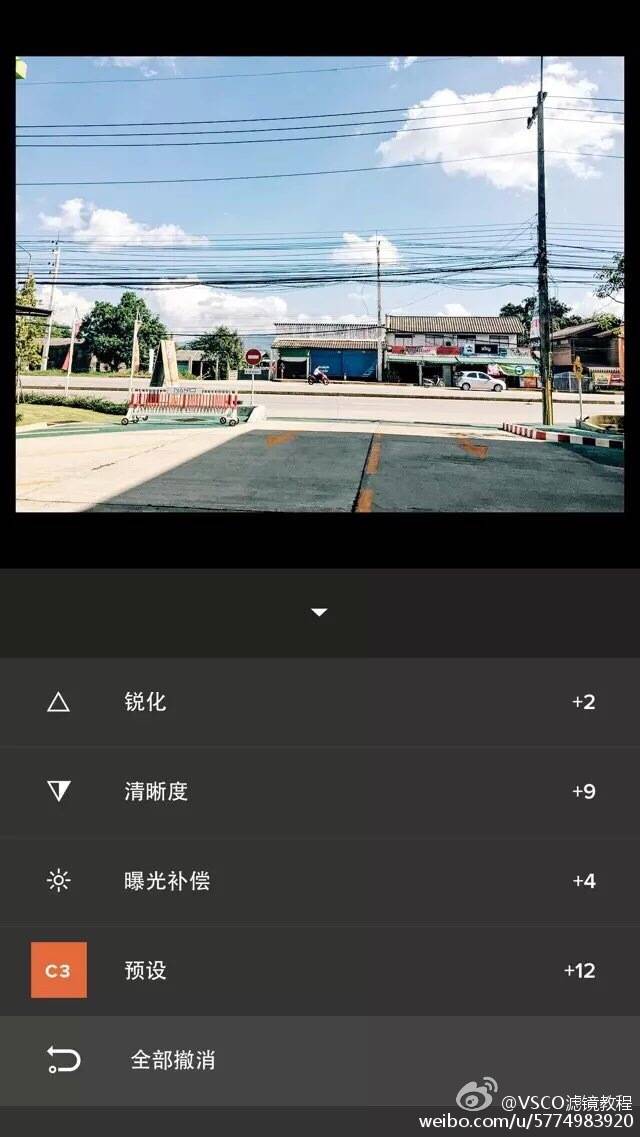Open the 曝光补偿 adjustment row
640x1137 pixels.
coord(320,881)
